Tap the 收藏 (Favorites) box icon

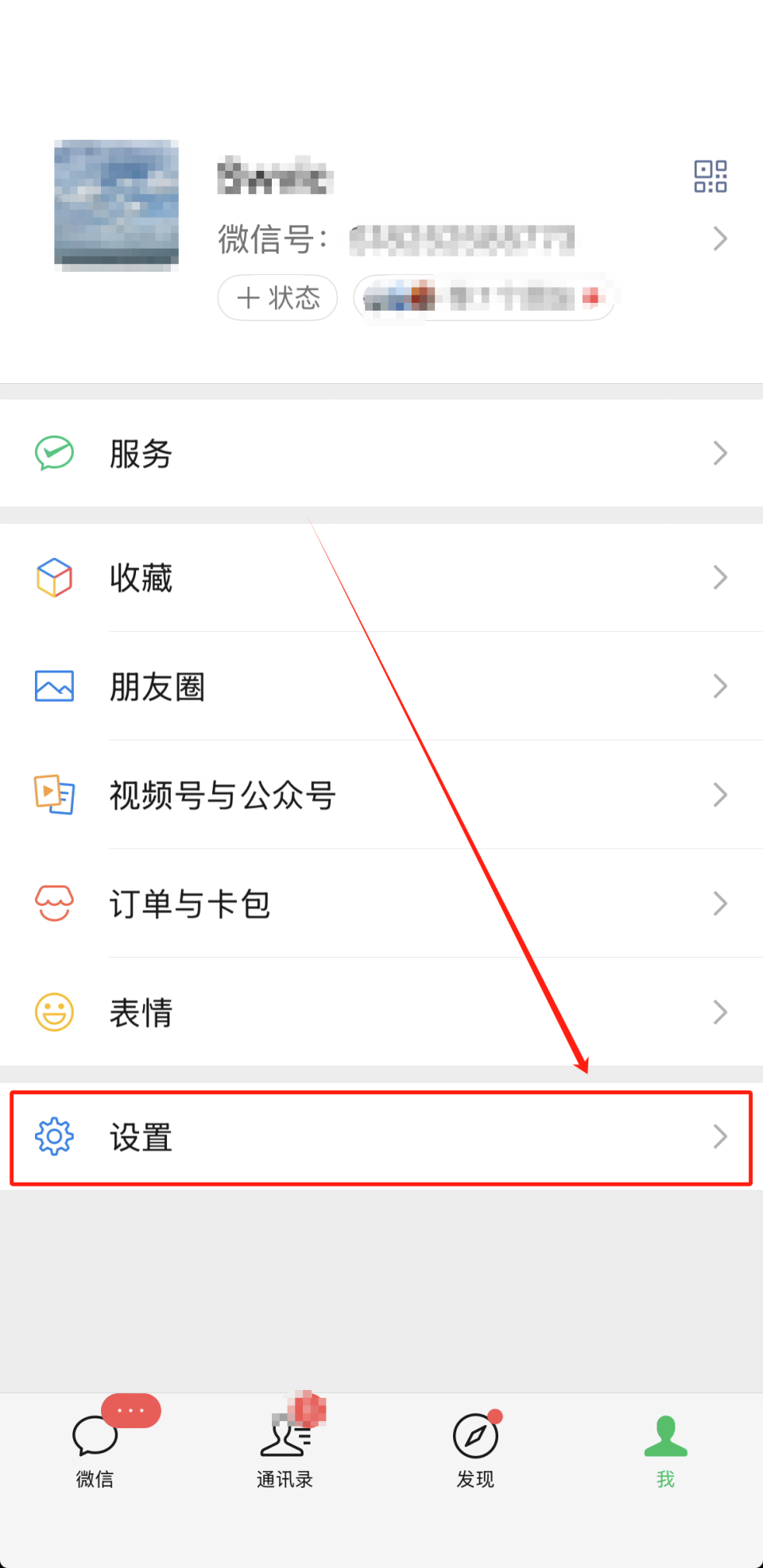pyautogui.click(x=54, y=578)
